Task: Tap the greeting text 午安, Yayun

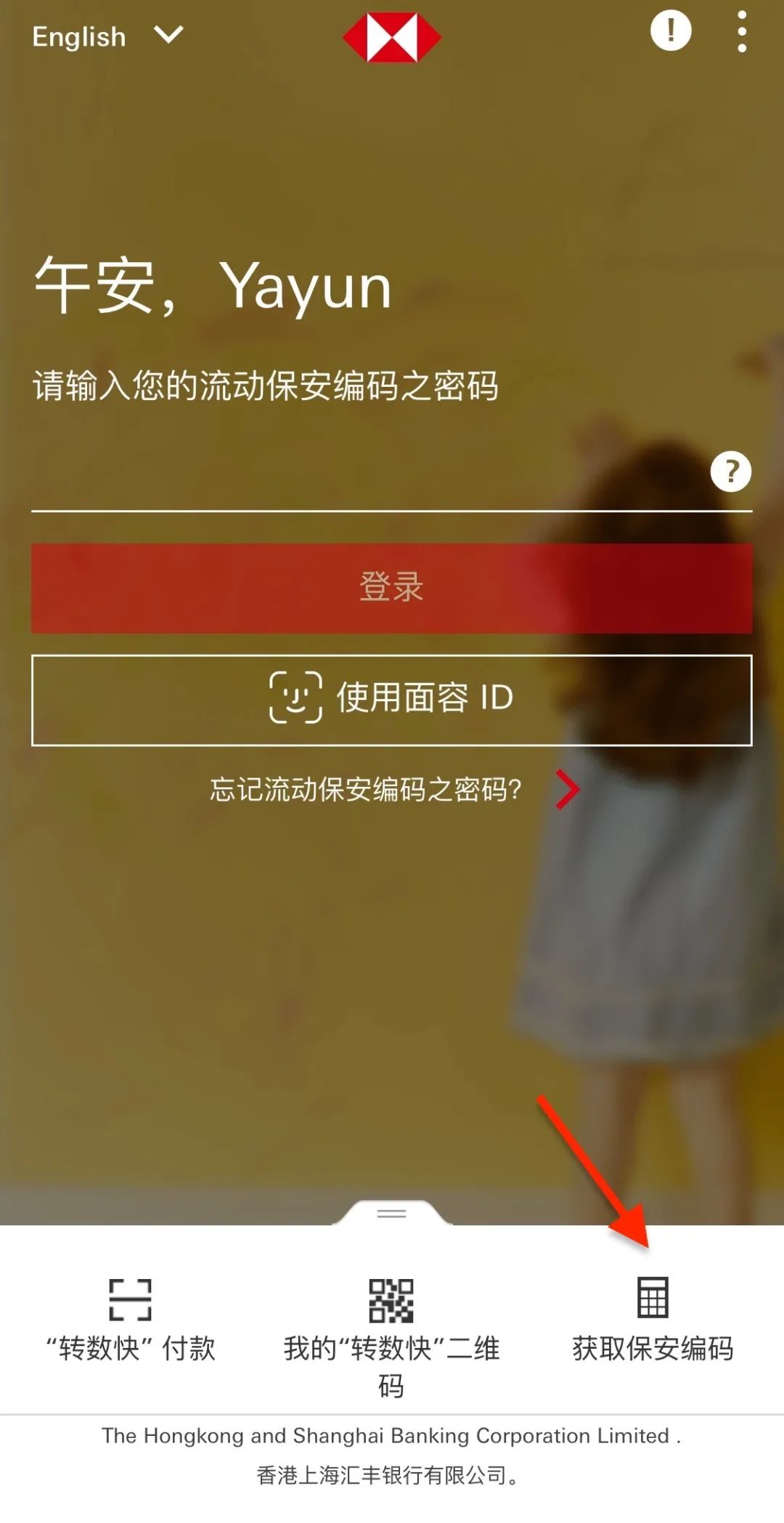Action: (x=211, y=287)
